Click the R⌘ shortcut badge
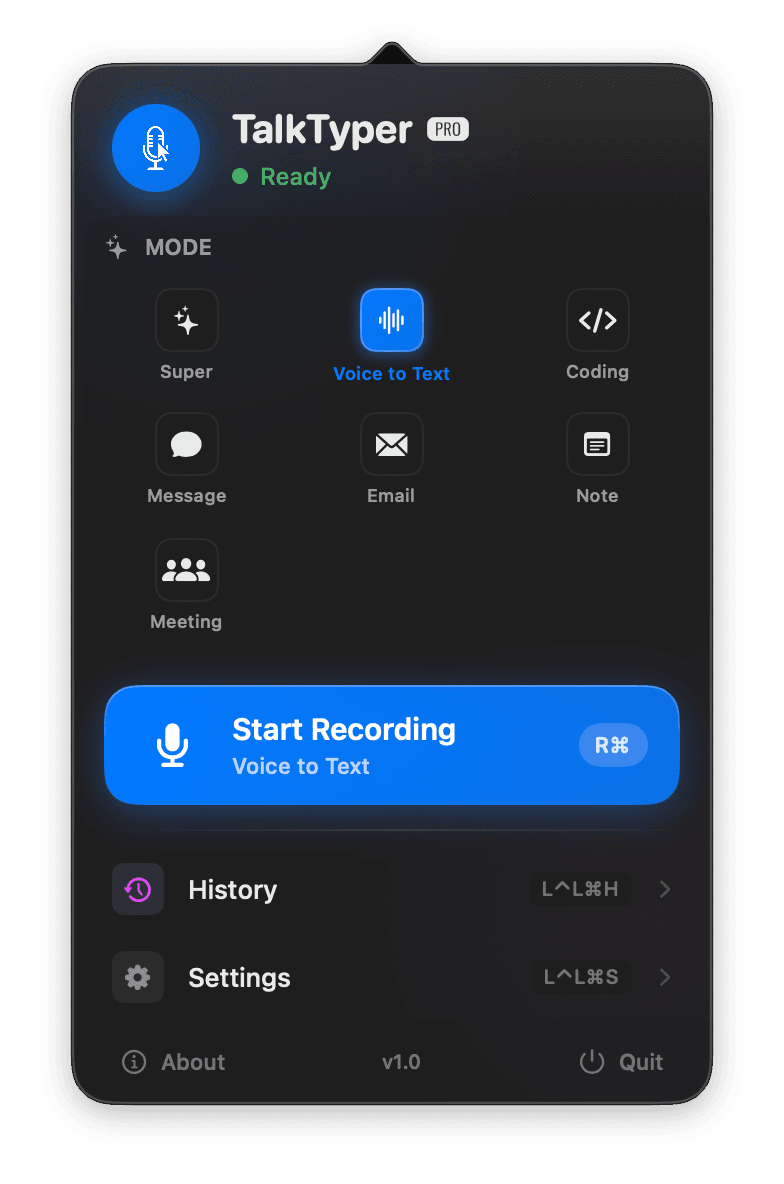This screenshot has width=784, height=1184. tap(613, 744)
